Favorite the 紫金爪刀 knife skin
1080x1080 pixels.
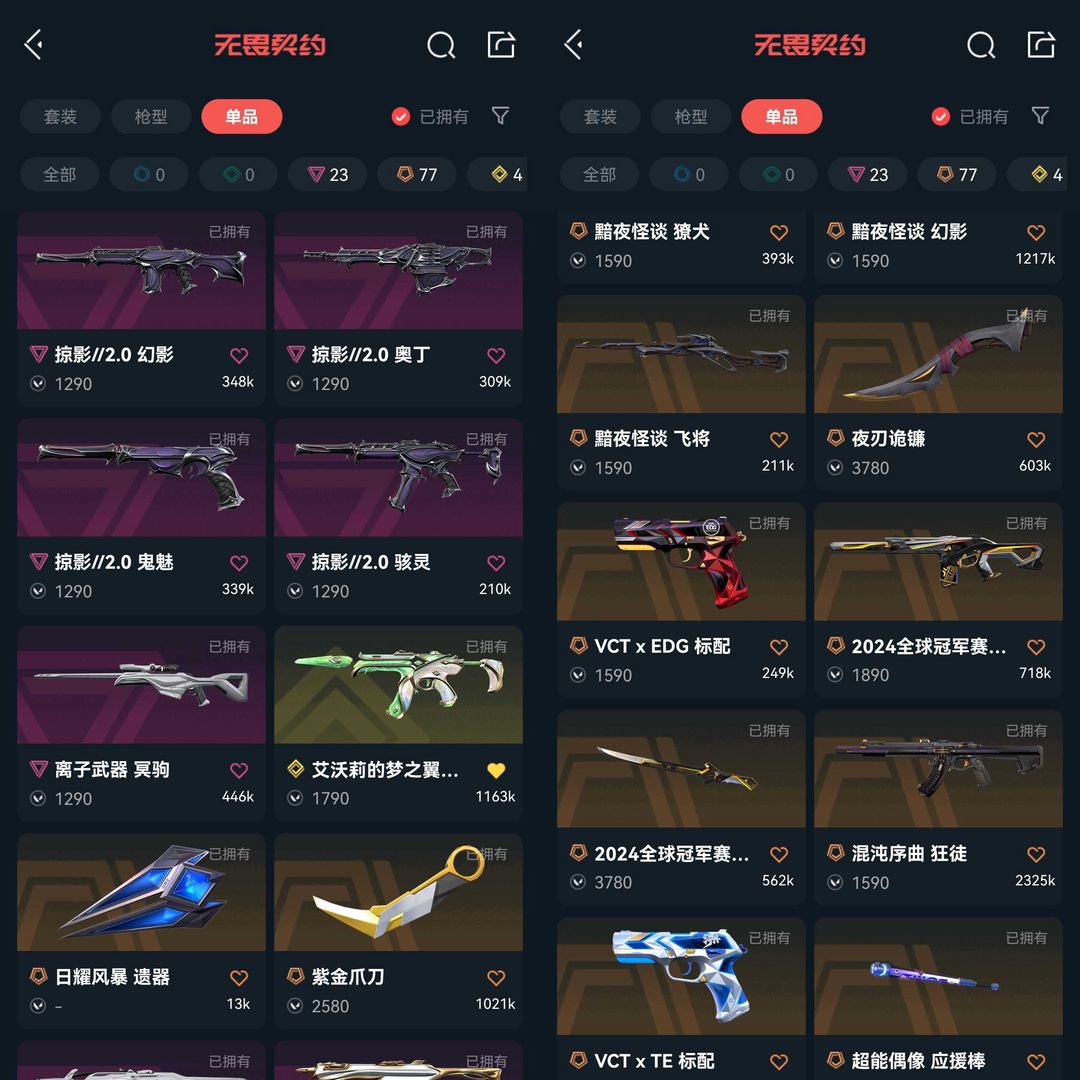tap(496, 977)
